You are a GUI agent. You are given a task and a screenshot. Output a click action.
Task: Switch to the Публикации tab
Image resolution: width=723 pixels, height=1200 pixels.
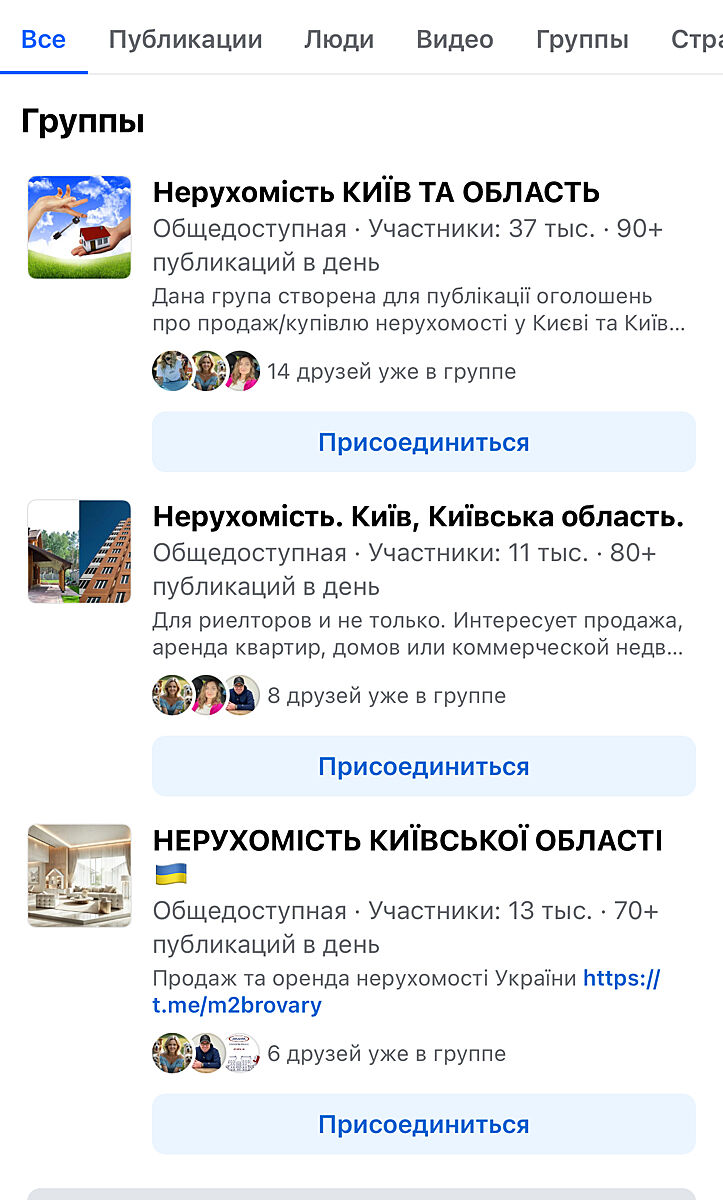coord(185,40)
